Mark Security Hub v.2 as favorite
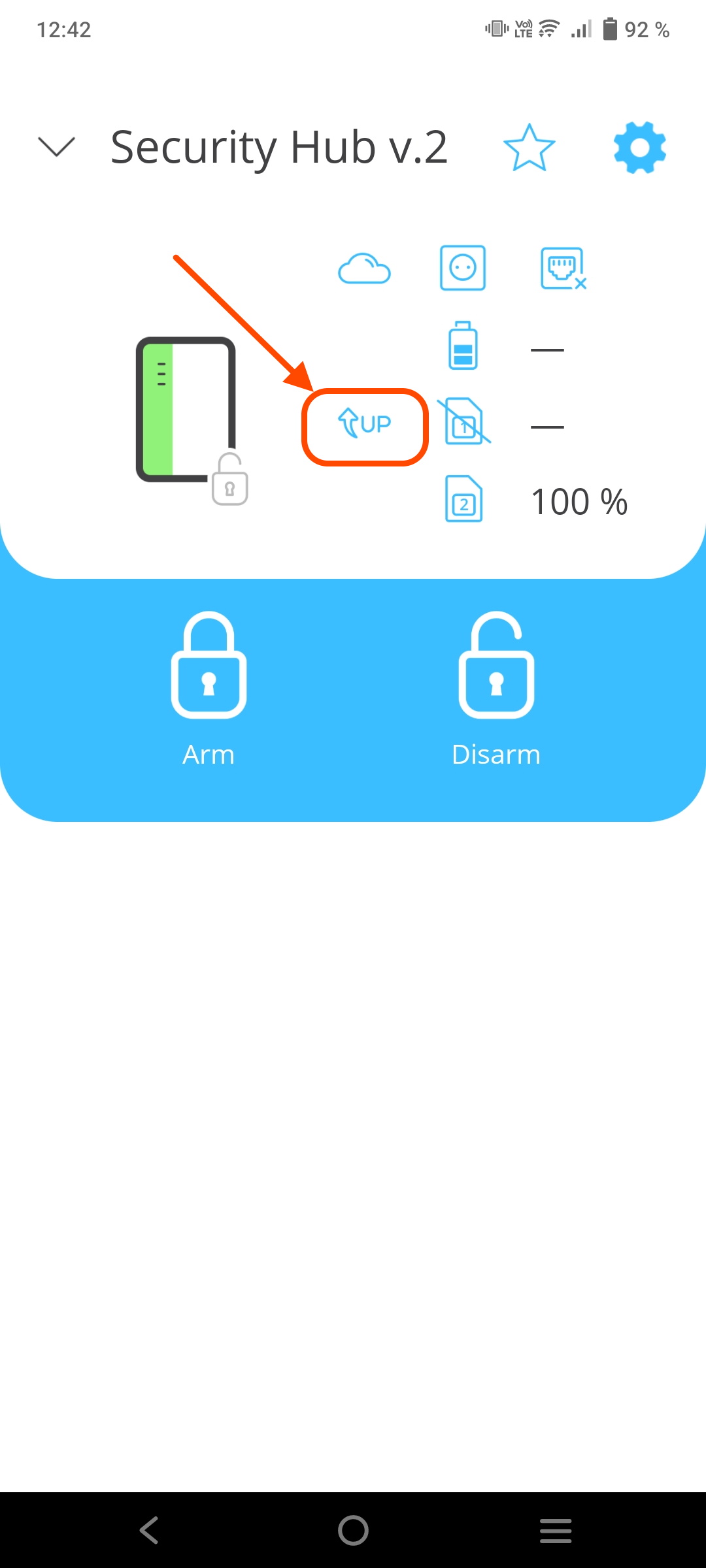The width and height of the screenshot is (706, 1568). [529, 148]
